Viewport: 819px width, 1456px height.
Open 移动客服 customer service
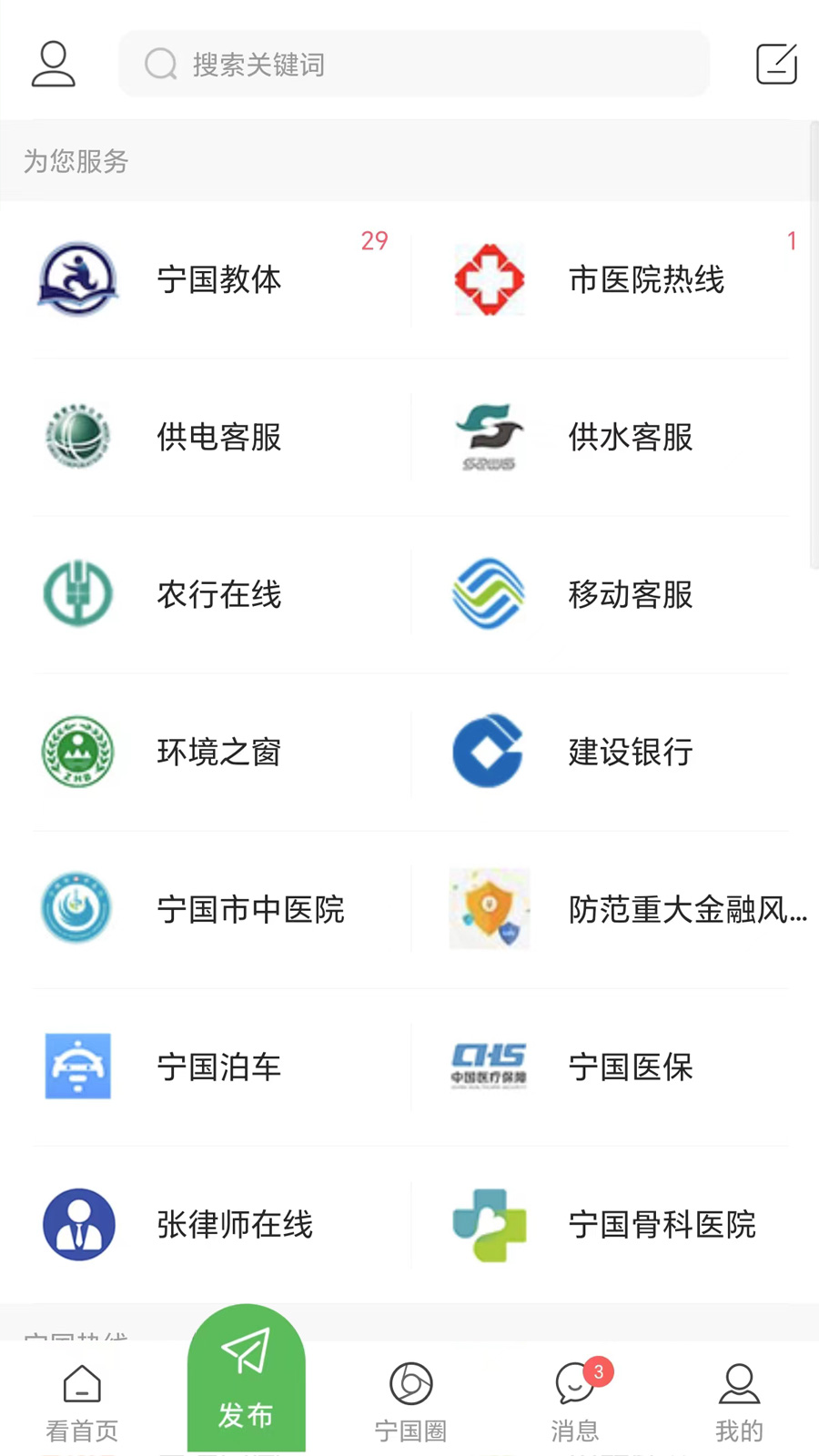[x=628, y=594]
